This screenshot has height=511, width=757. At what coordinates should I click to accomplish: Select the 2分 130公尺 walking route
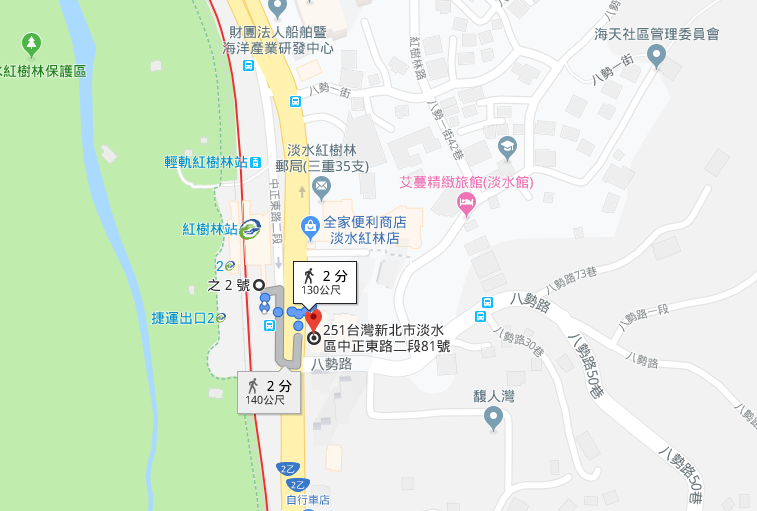coord(325,282)
